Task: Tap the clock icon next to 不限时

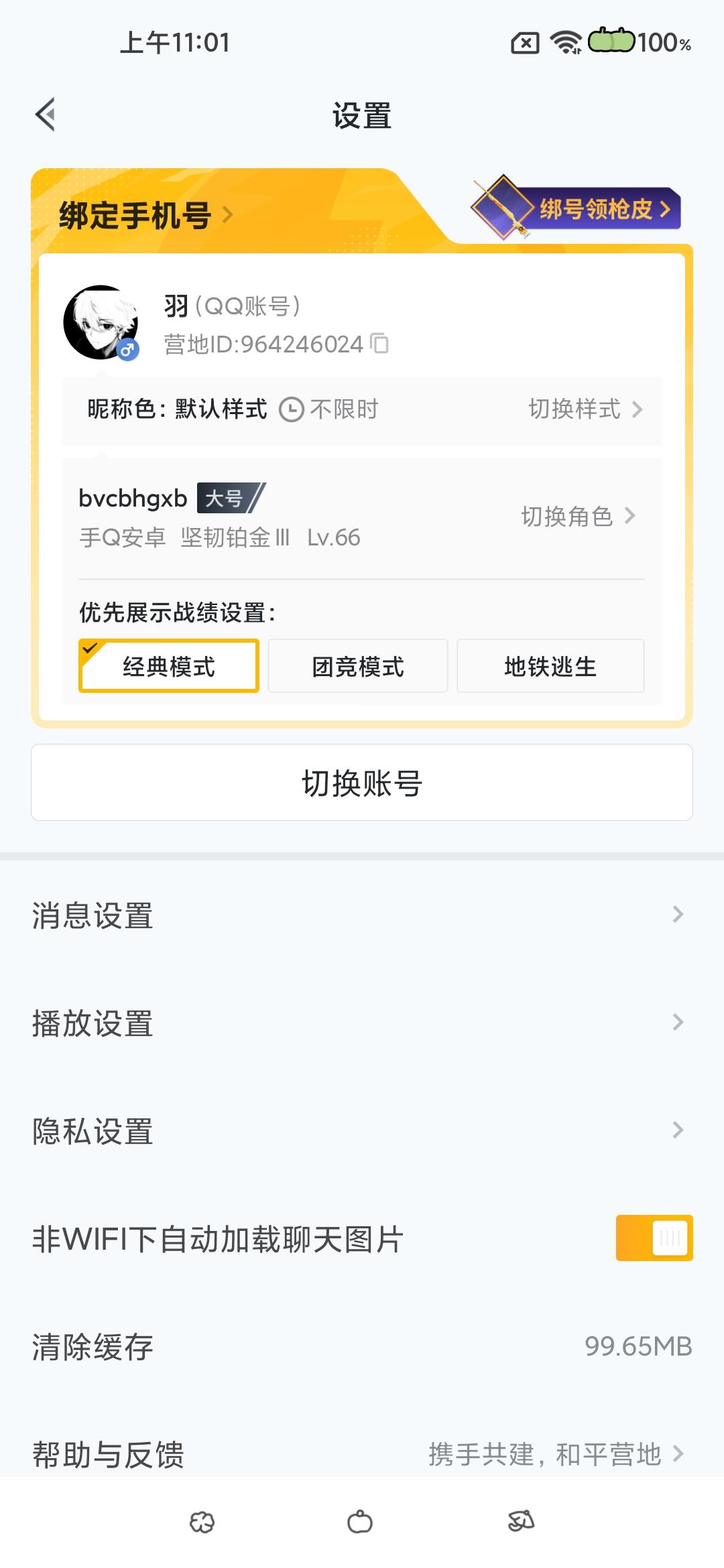Action: 291,409
